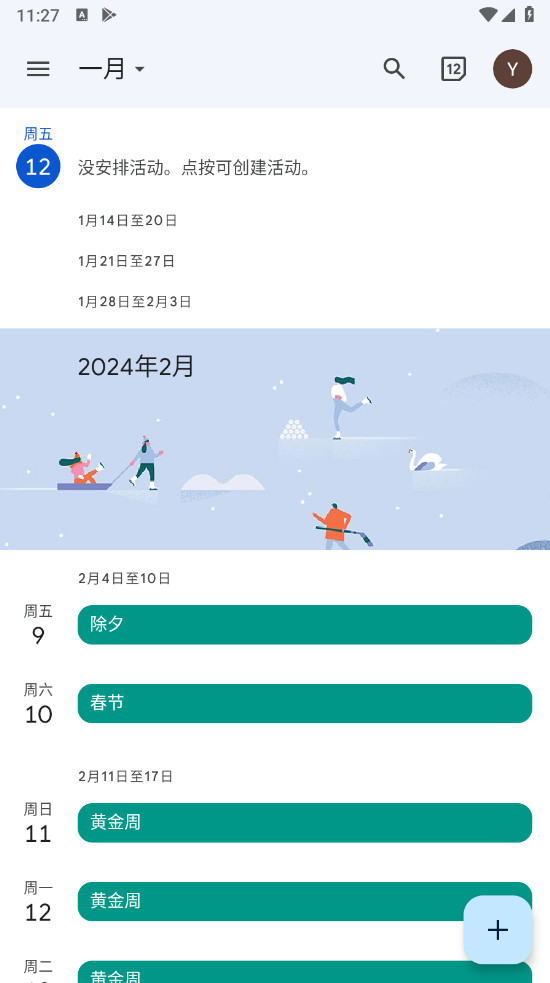Open the Y account avatar
This screenshot has height=983, width=550.
coord(512,68)
